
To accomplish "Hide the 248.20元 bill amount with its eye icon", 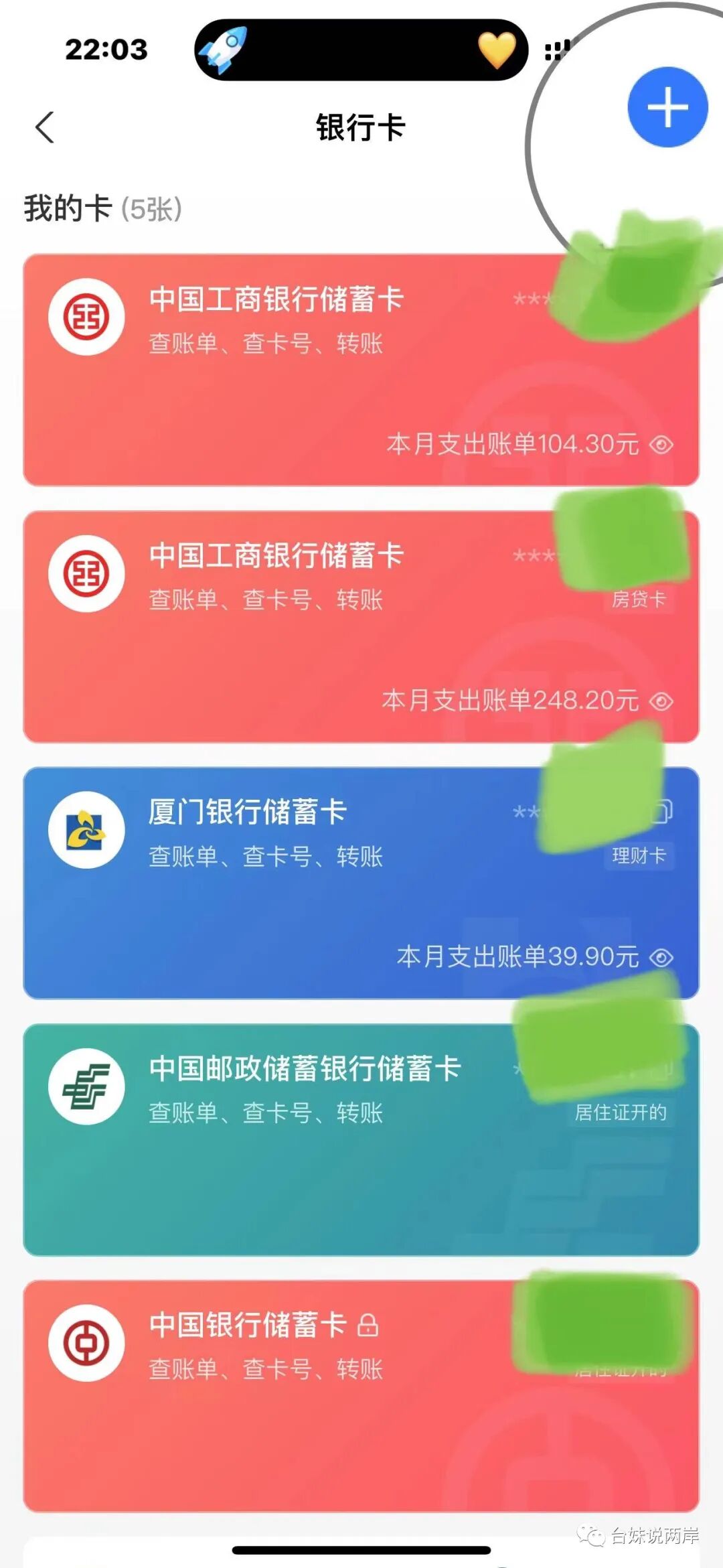I will coord(661,701).
